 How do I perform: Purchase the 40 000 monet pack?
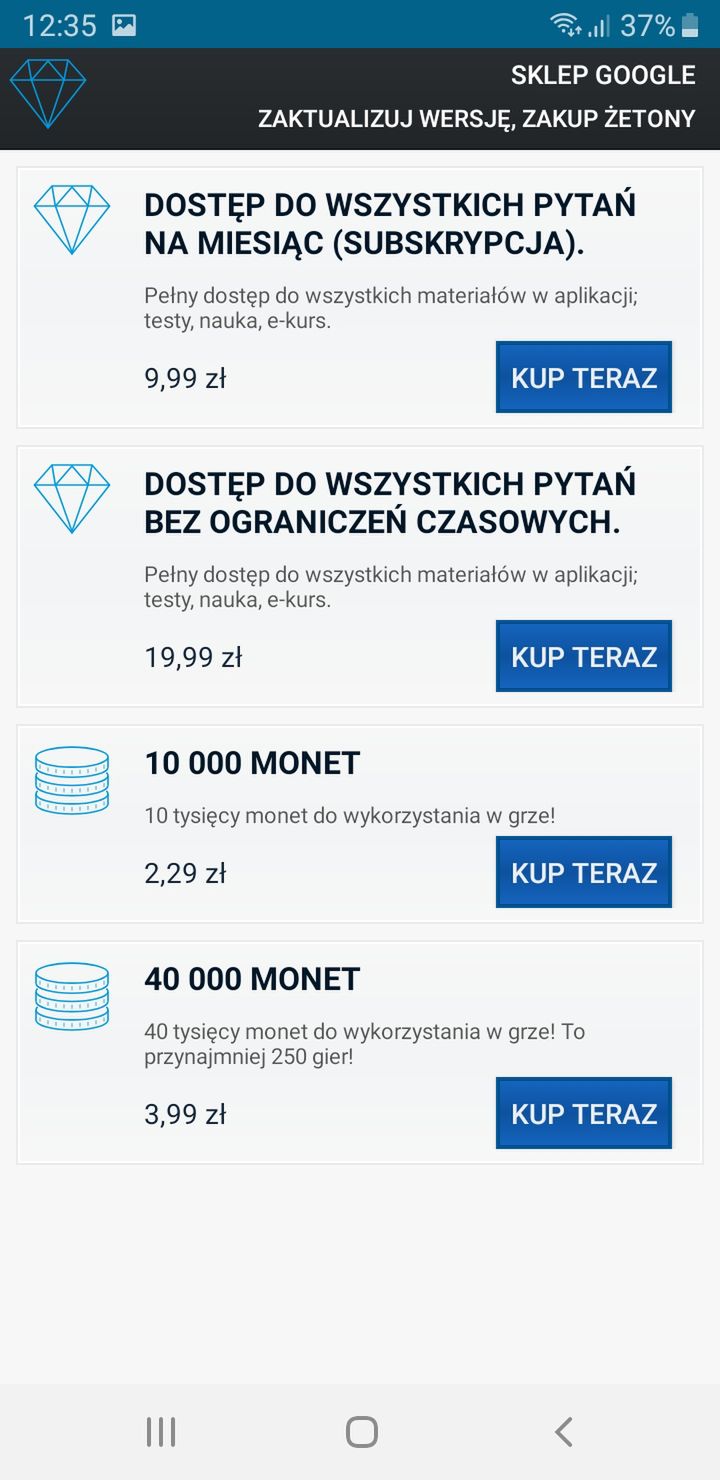[x=584, y=1113]
